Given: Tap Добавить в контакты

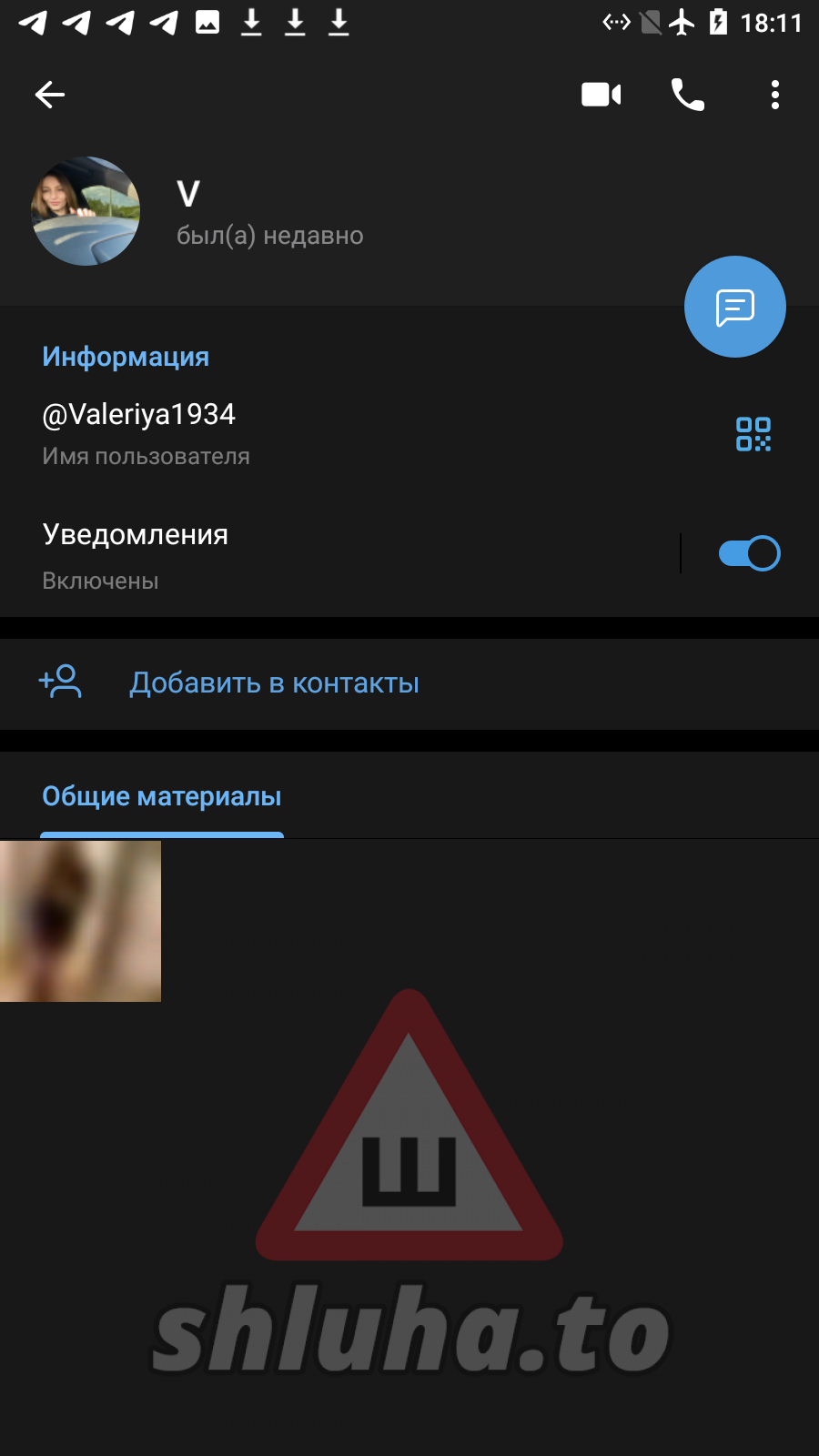Looking at the screenshot, I should pyautogui.click(x=273, y=683).
